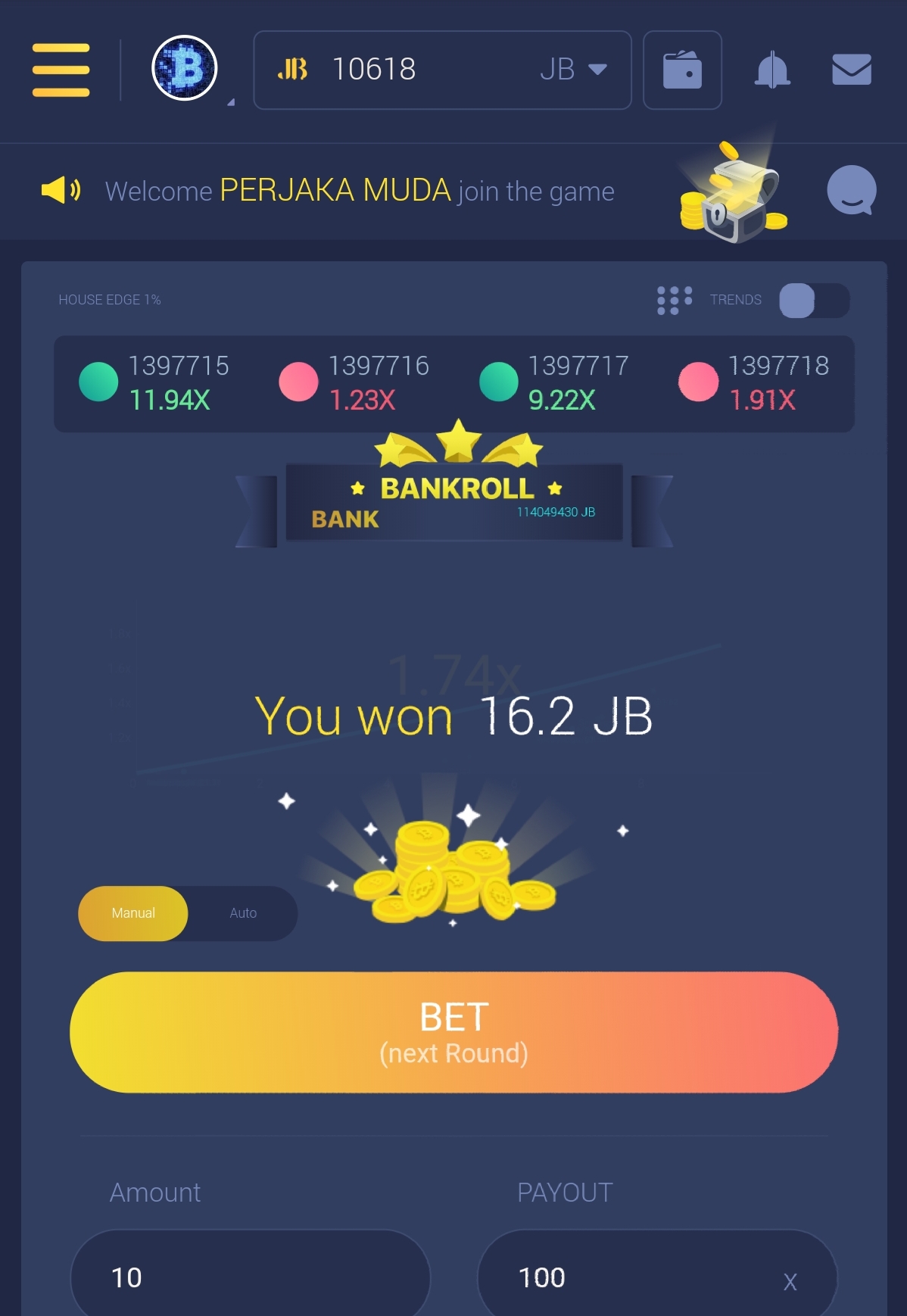Open the dots grid history view
The image size is (907, 1316).
coord(674,301)
